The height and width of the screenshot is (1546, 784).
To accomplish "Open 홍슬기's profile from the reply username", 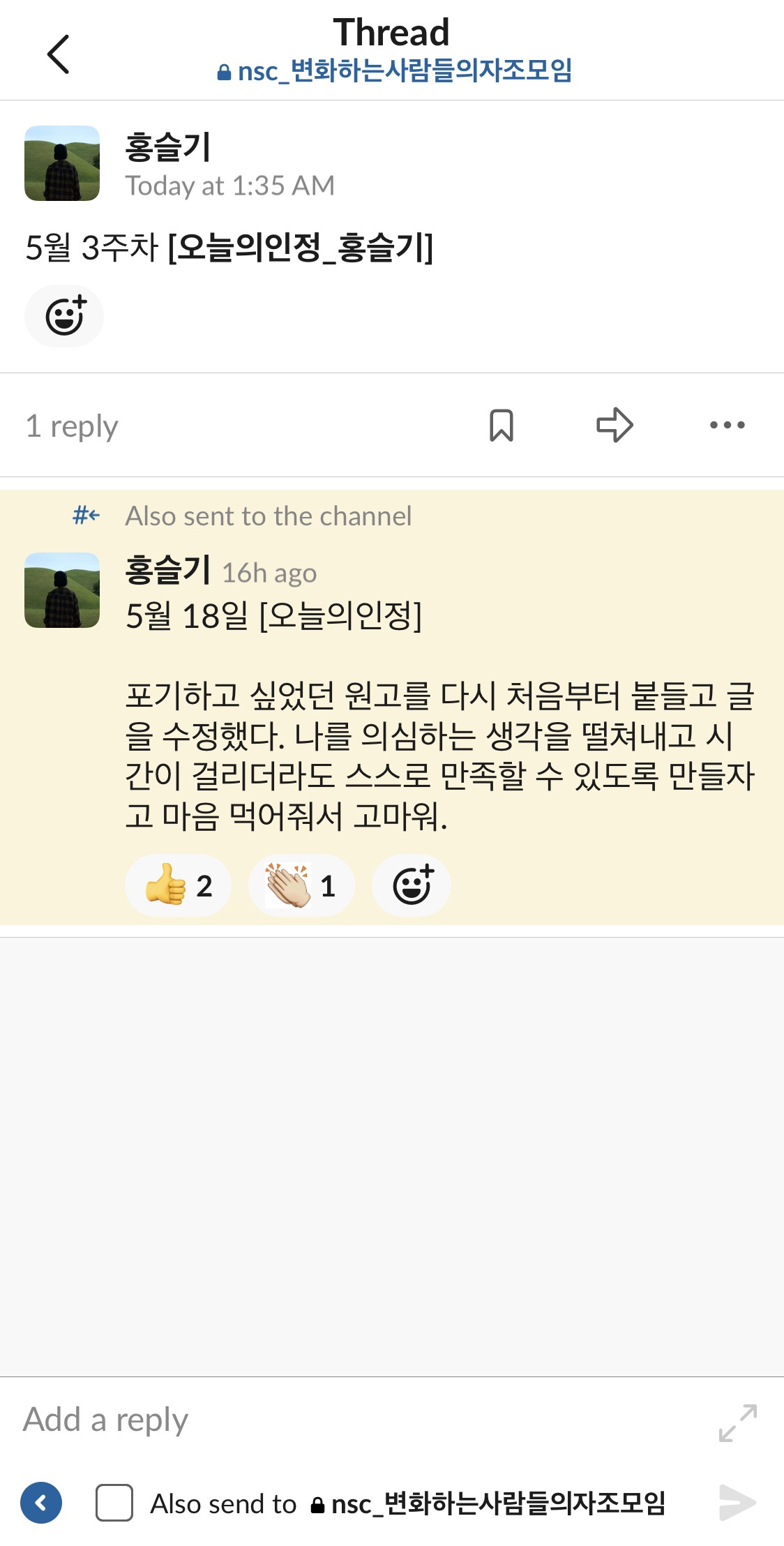I will coord(166,571).
